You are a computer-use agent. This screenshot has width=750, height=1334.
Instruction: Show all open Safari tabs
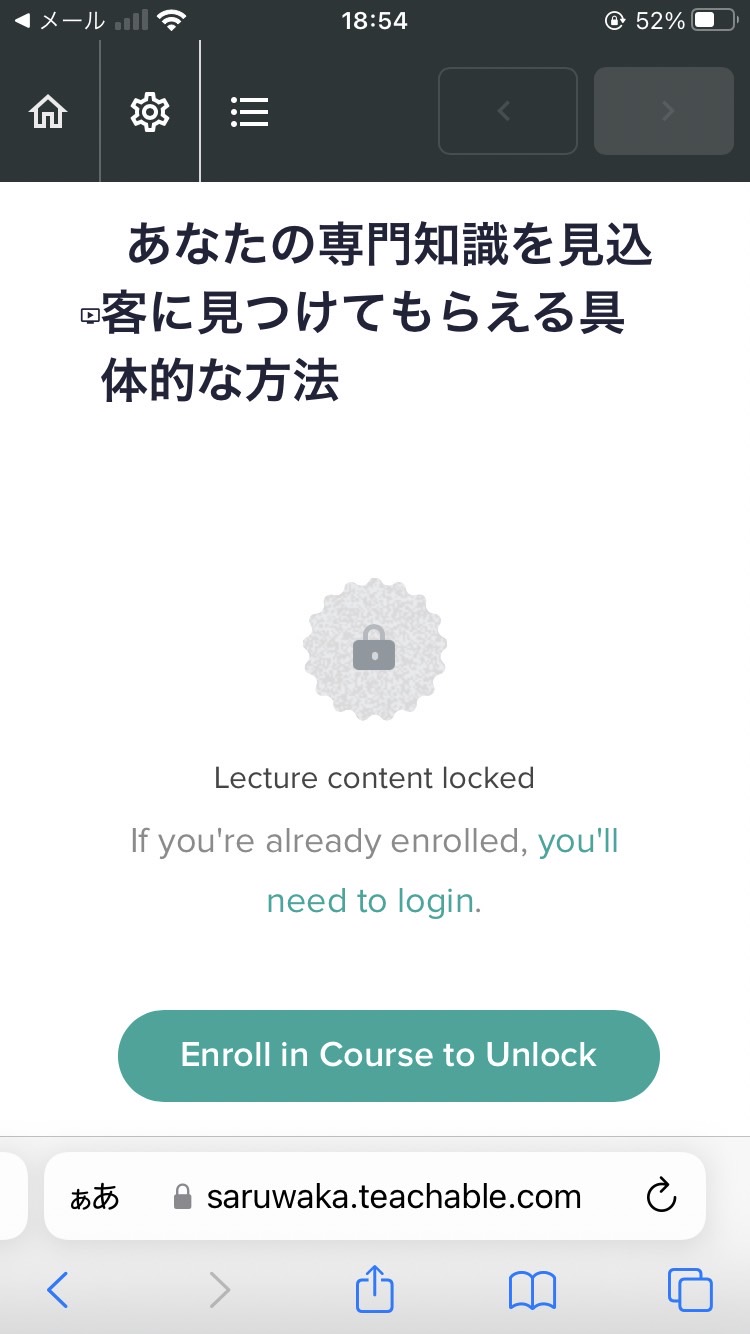[690, 1291]
